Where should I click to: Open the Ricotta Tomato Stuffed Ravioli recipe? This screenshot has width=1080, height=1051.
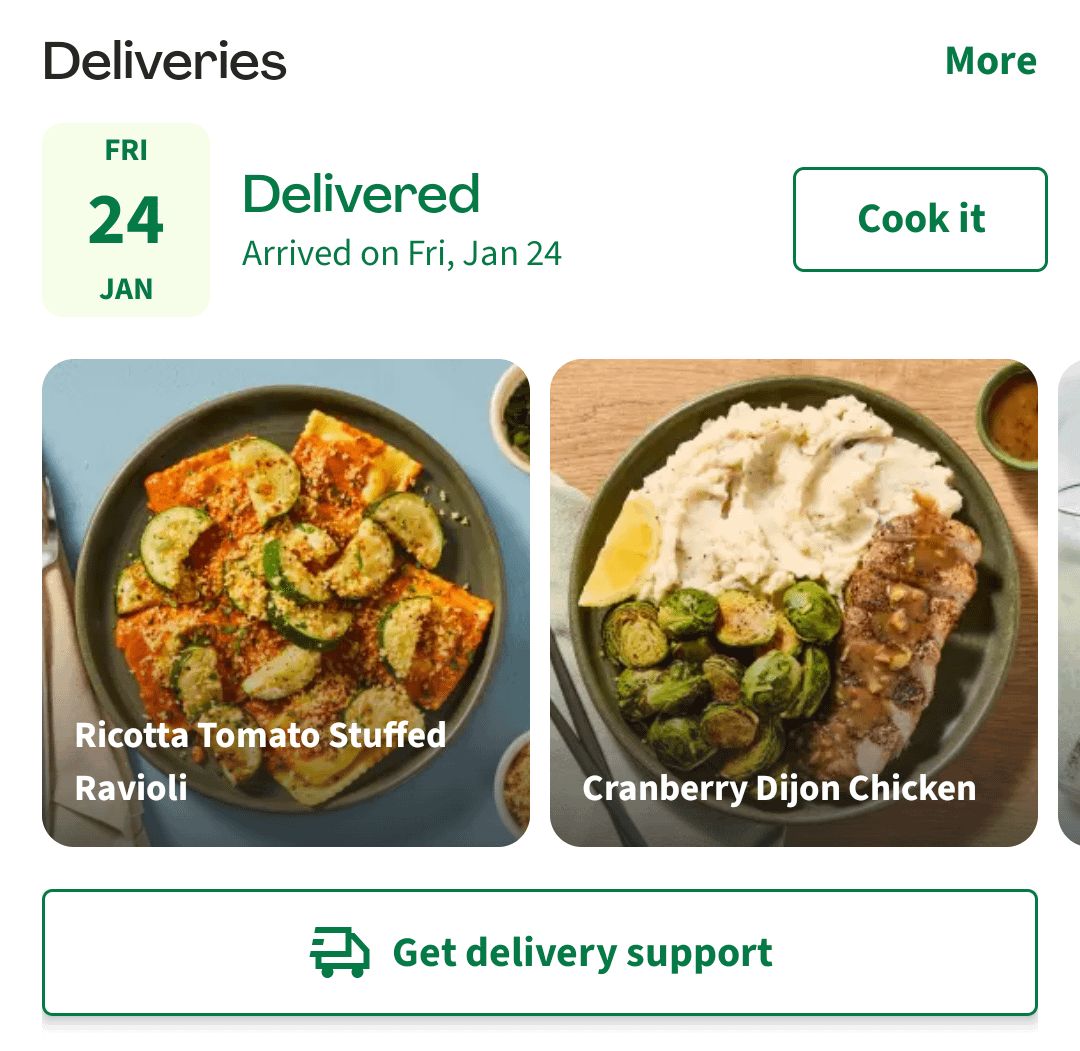point(286,602)
